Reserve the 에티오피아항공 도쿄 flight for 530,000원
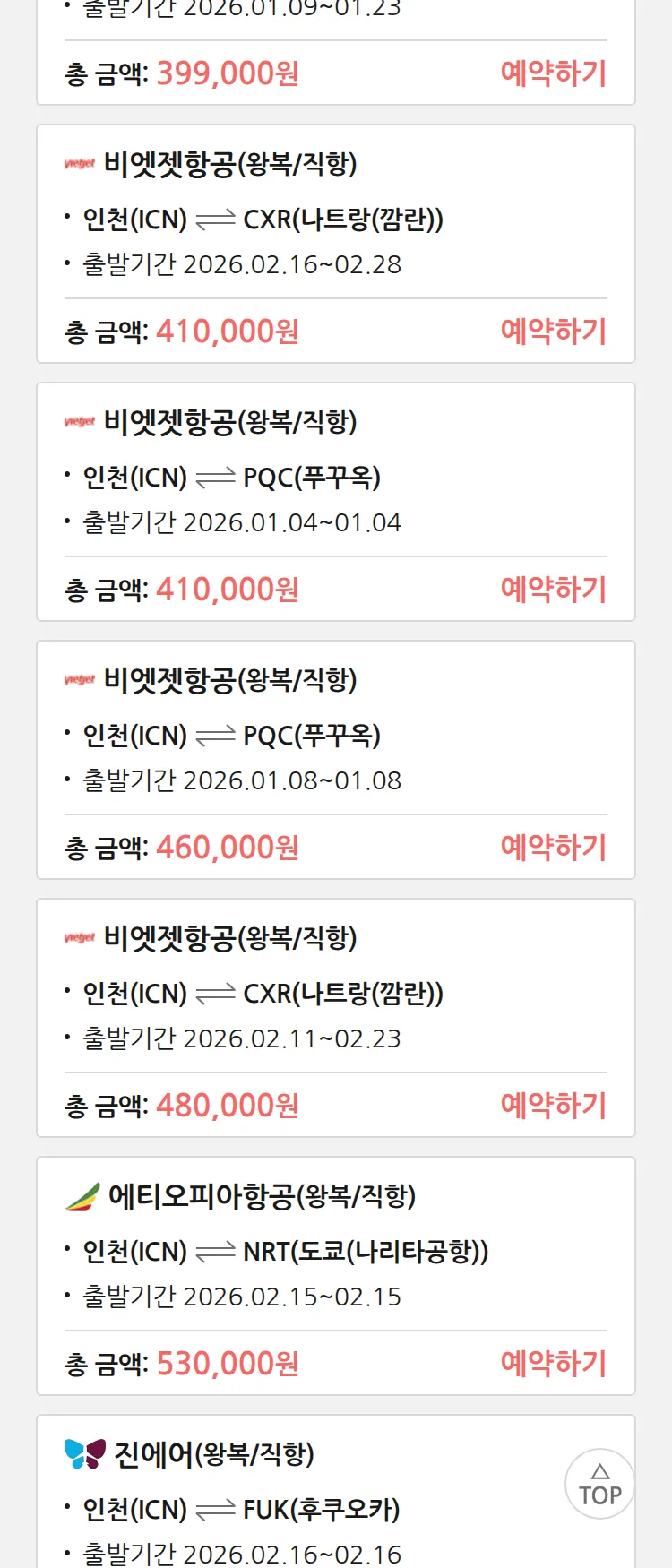672x1568 pixels. [553, 1364]
